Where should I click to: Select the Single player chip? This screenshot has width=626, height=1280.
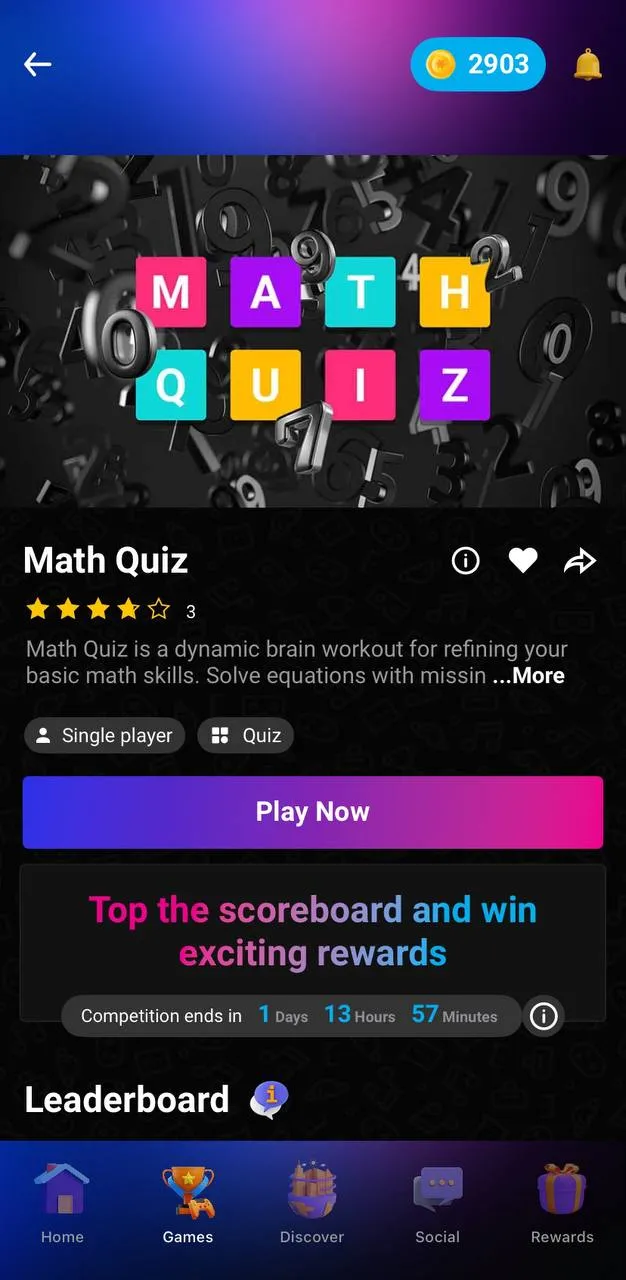pos(104,736)
